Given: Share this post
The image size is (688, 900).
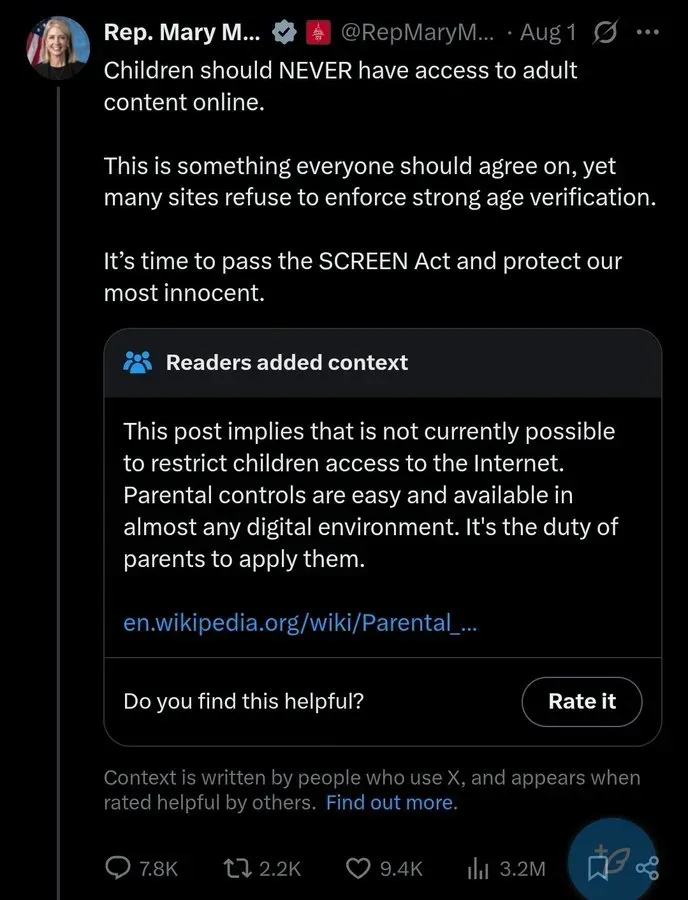Looking at the screenshot, I should click(648, 868).
